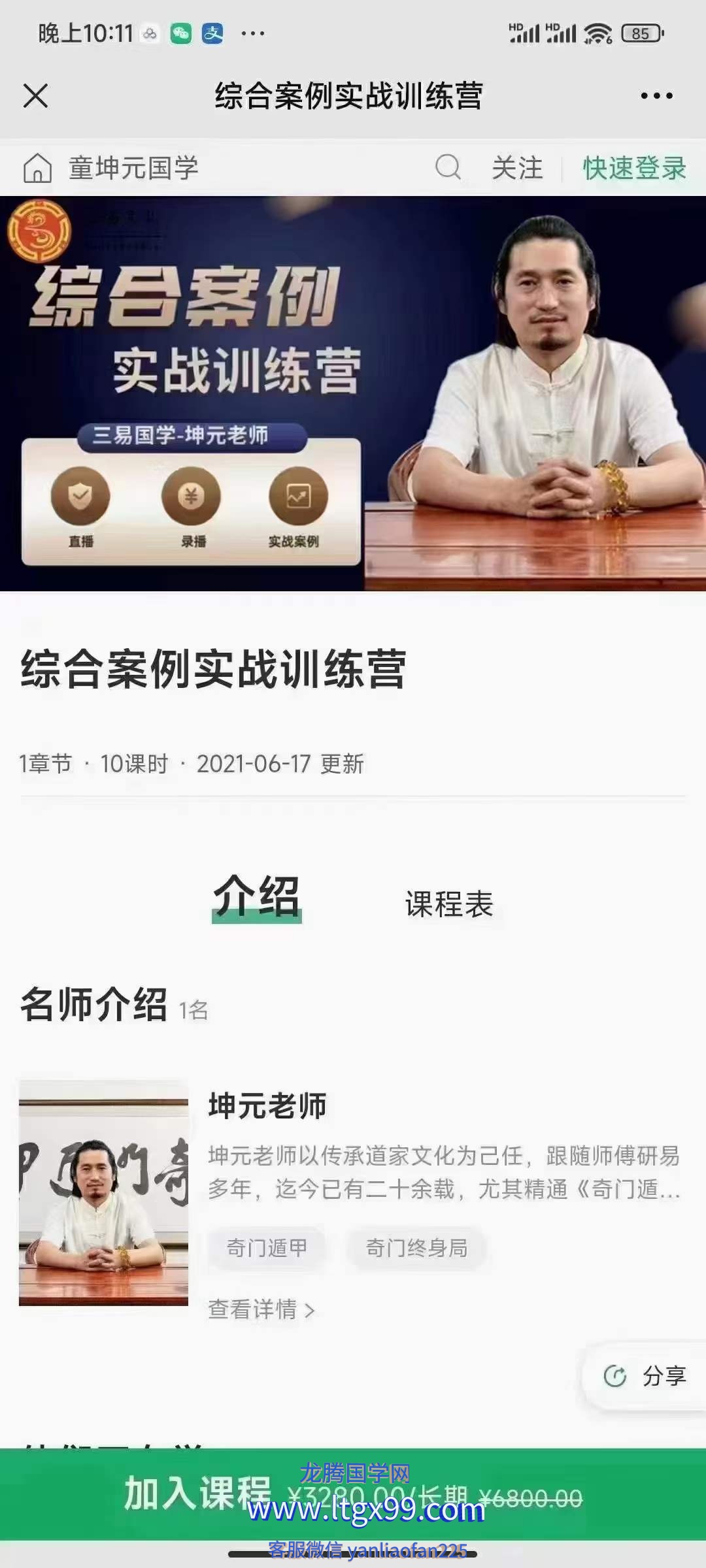Open the three-dot overflow menu
Screen dimensions: 706x1568
tap(656, 96)
